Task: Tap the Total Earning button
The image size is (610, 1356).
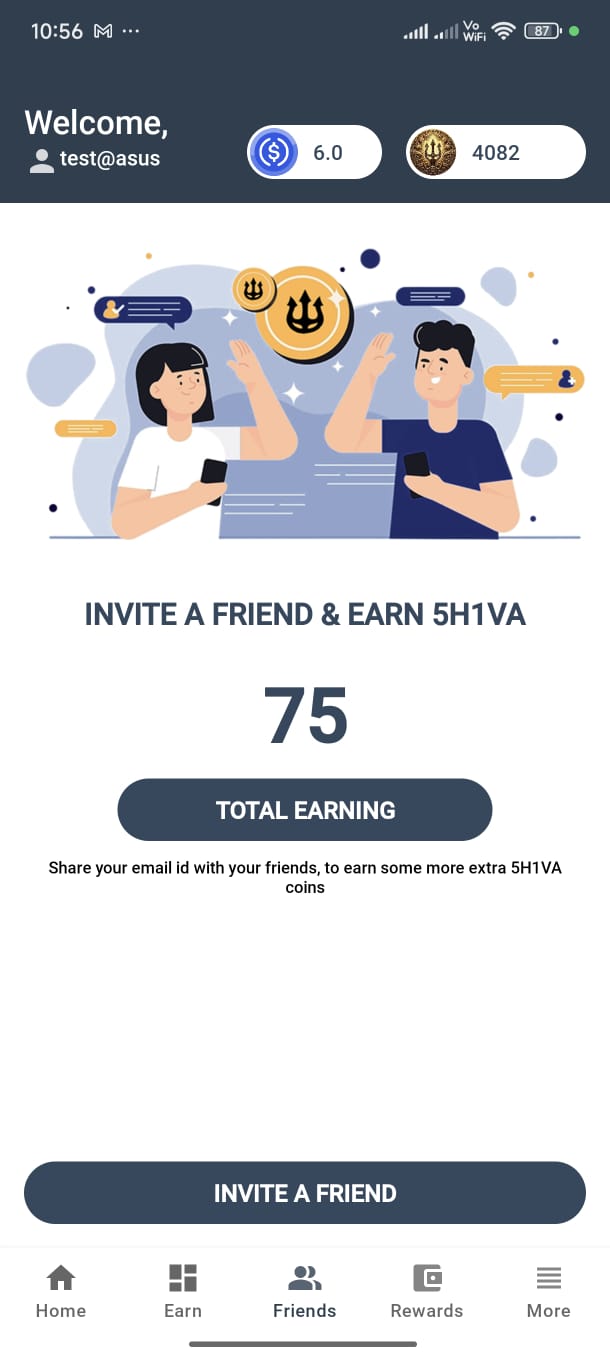Action: pyautogui.click(x=305, y=810)
